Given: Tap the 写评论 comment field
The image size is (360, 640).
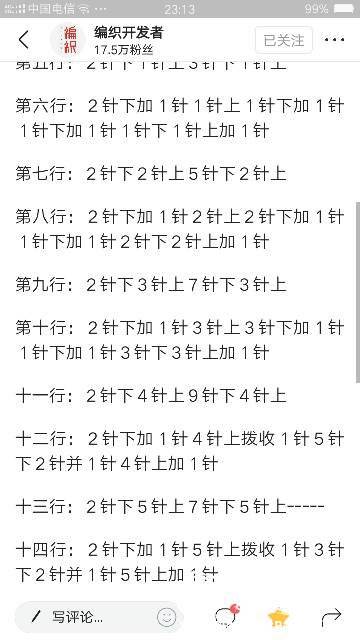Looking at the screenshot, I should tap(99, 617).
